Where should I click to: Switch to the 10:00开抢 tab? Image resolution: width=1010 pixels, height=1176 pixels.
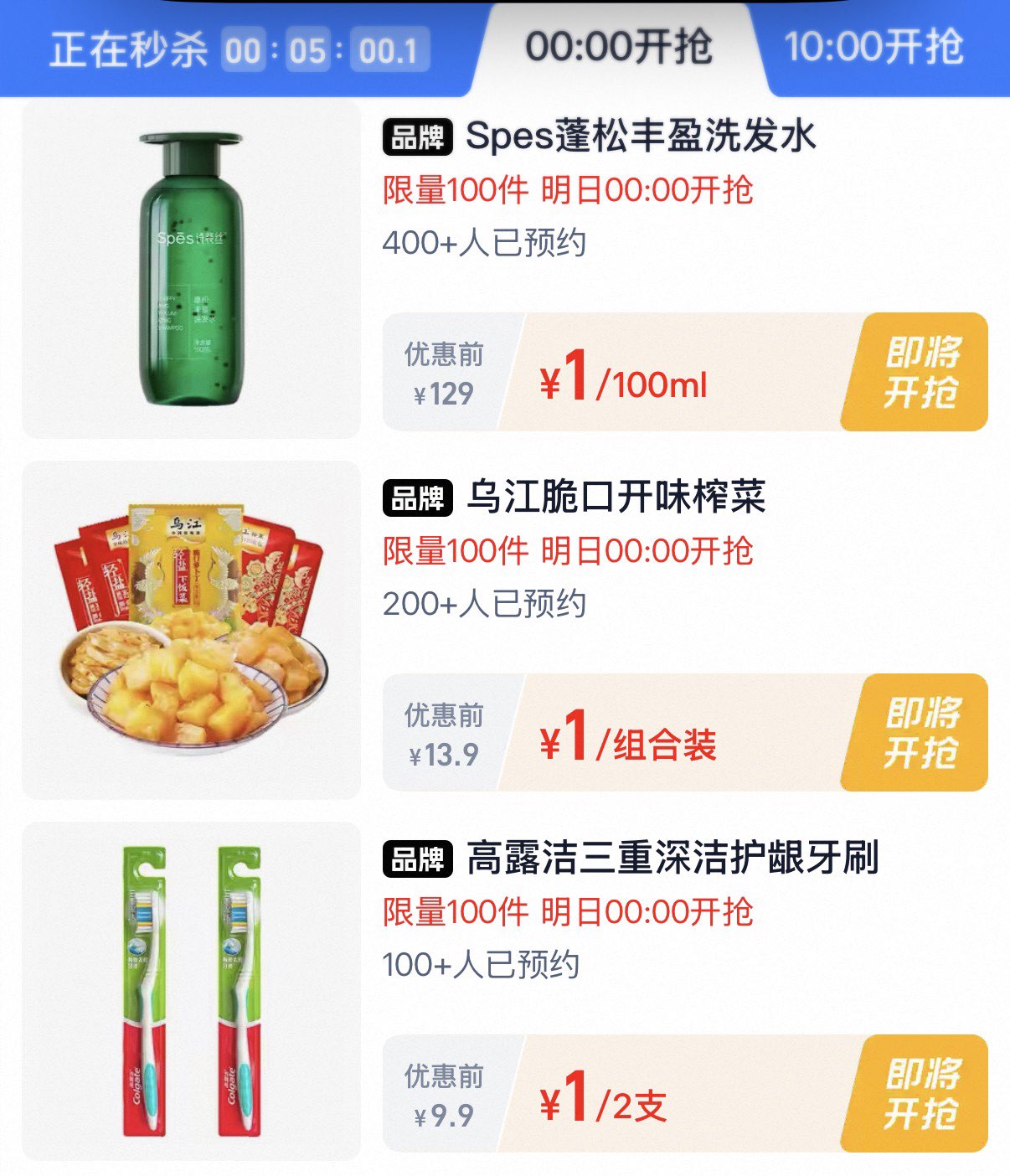pyautogui.click(x=873, y=47)
